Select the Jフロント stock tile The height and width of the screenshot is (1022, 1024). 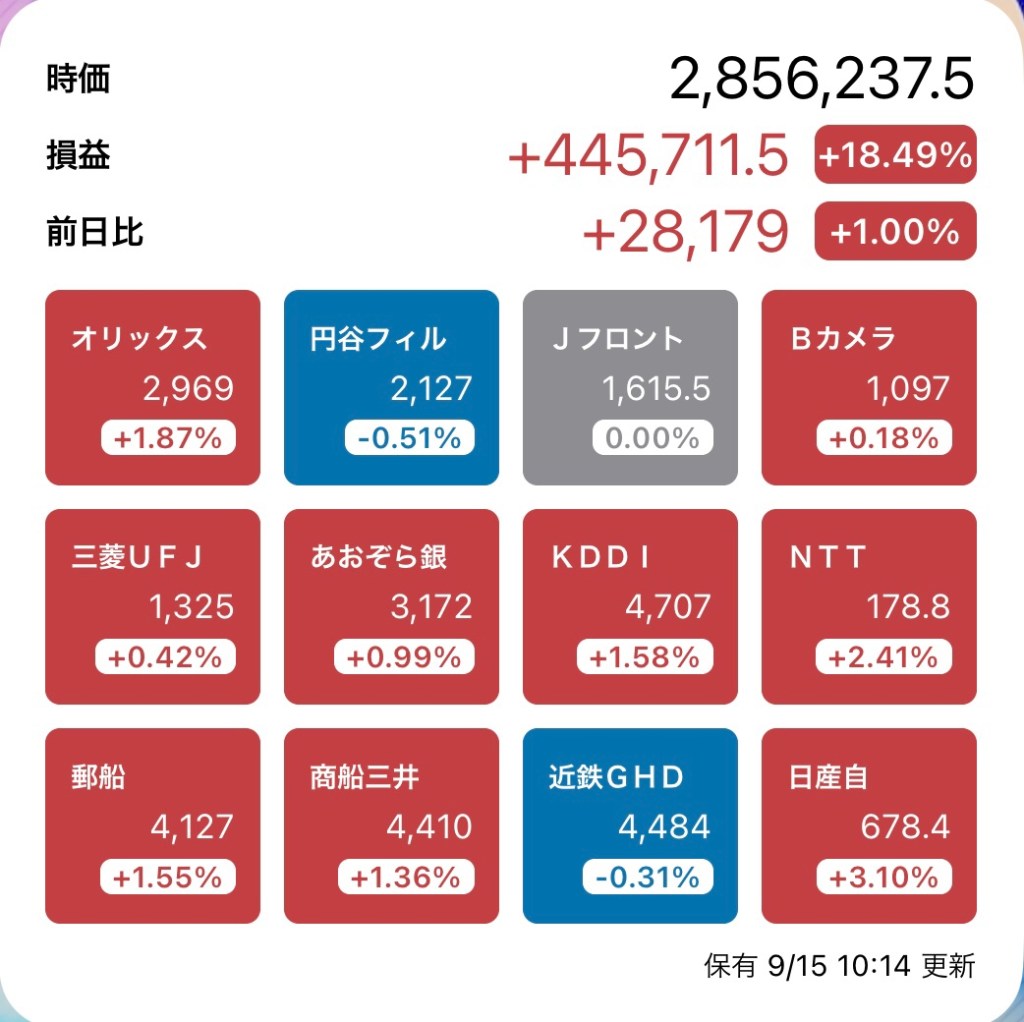tap(630, 388)
